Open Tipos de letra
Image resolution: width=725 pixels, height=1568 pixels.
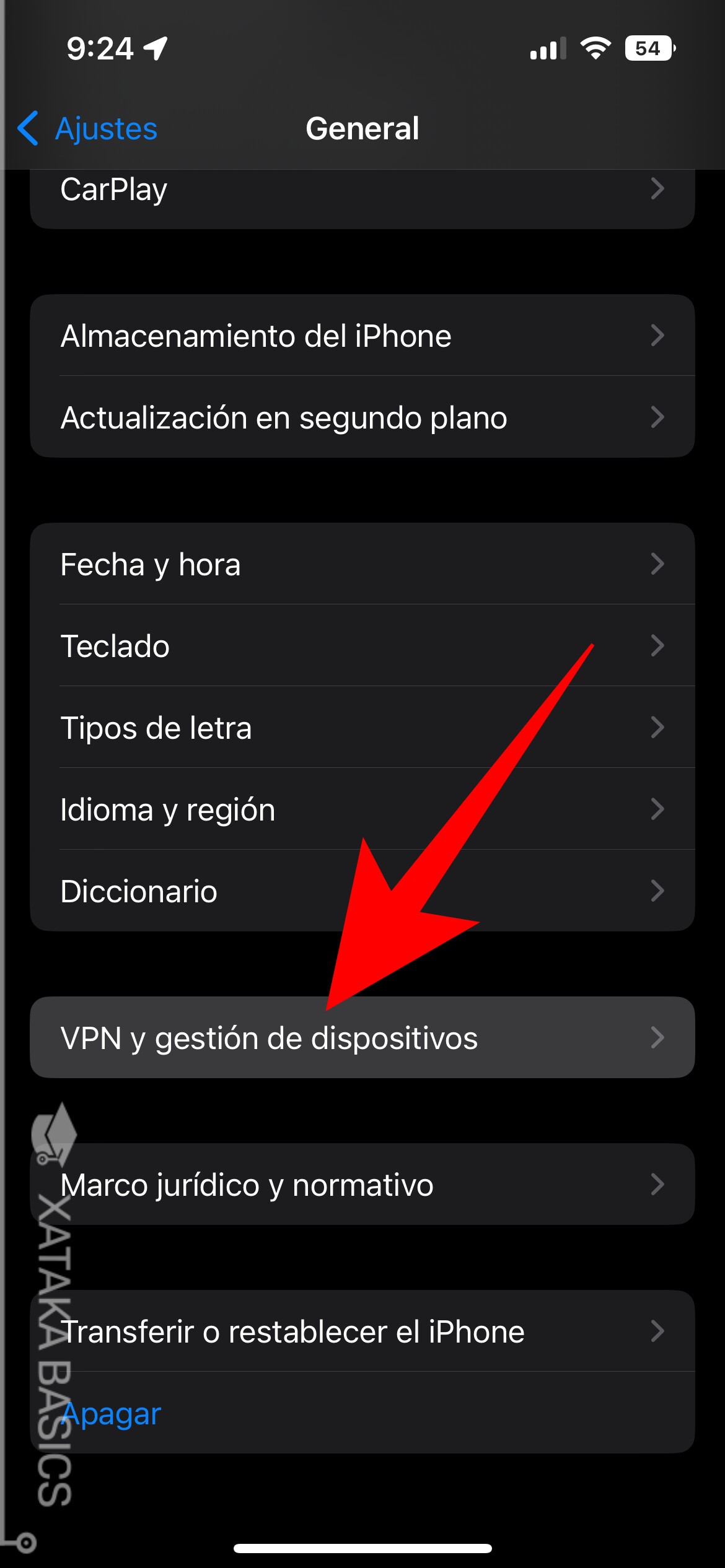coord(362,727)
